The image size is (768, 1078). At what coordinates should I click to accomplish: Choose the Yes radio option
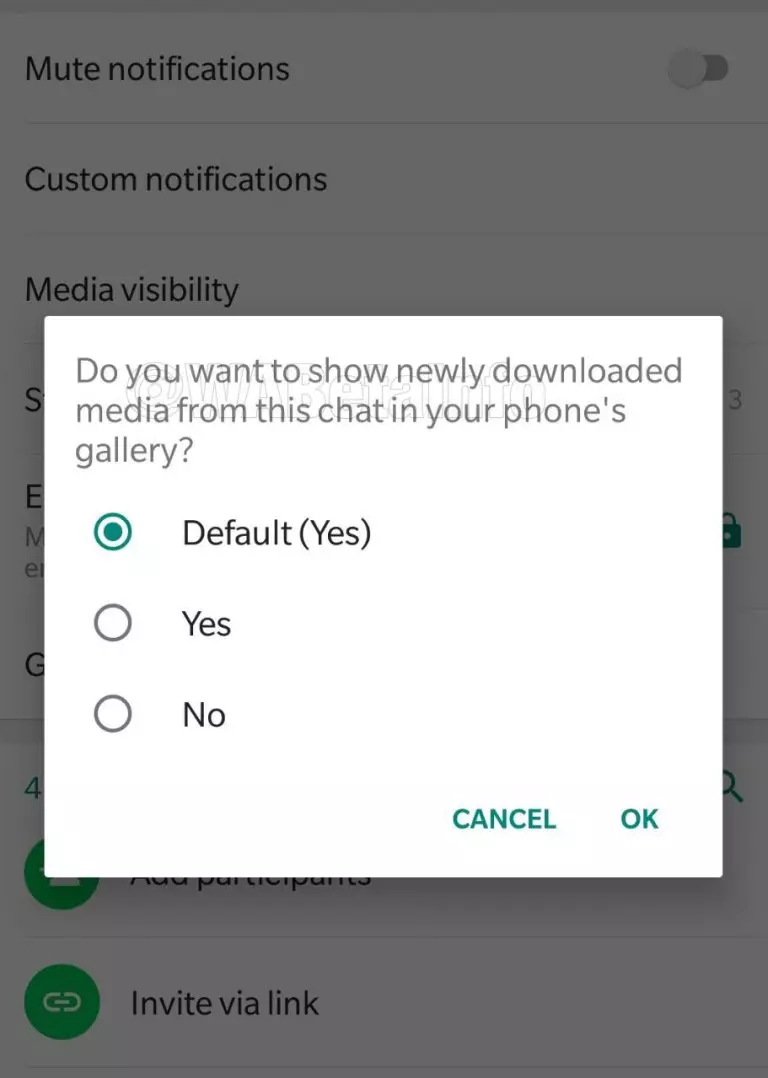tap(113, 624)
